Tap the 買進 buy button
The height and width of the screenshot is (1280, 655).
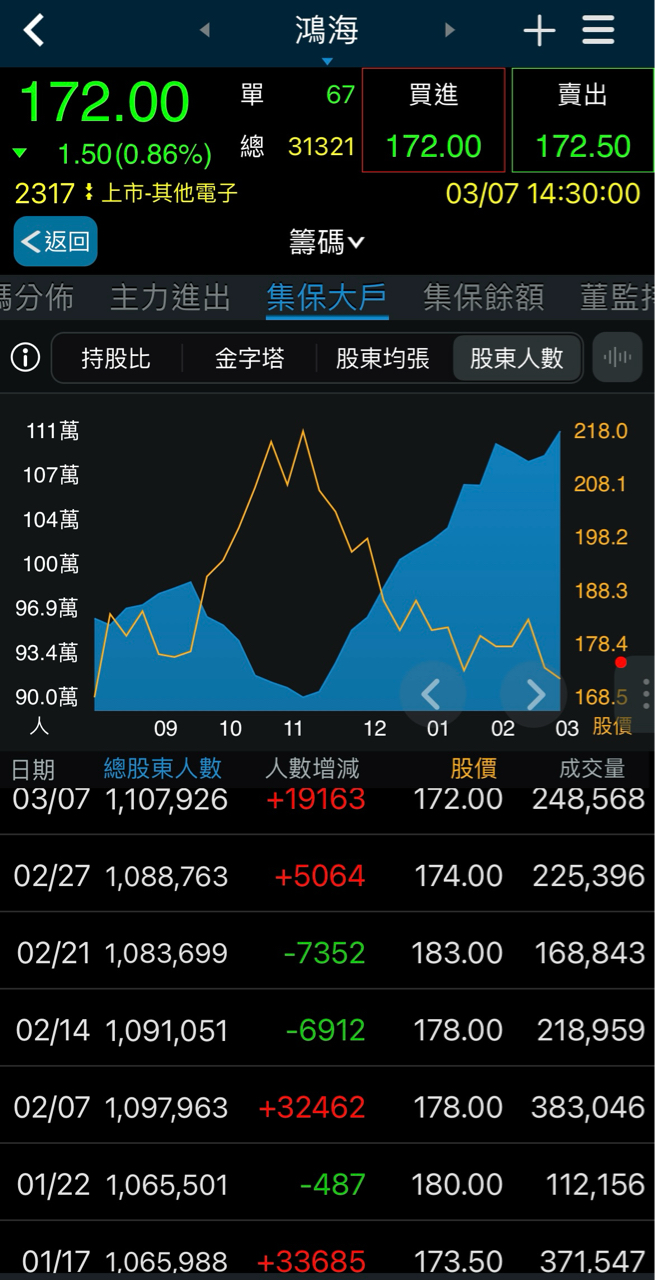(433, 121)
